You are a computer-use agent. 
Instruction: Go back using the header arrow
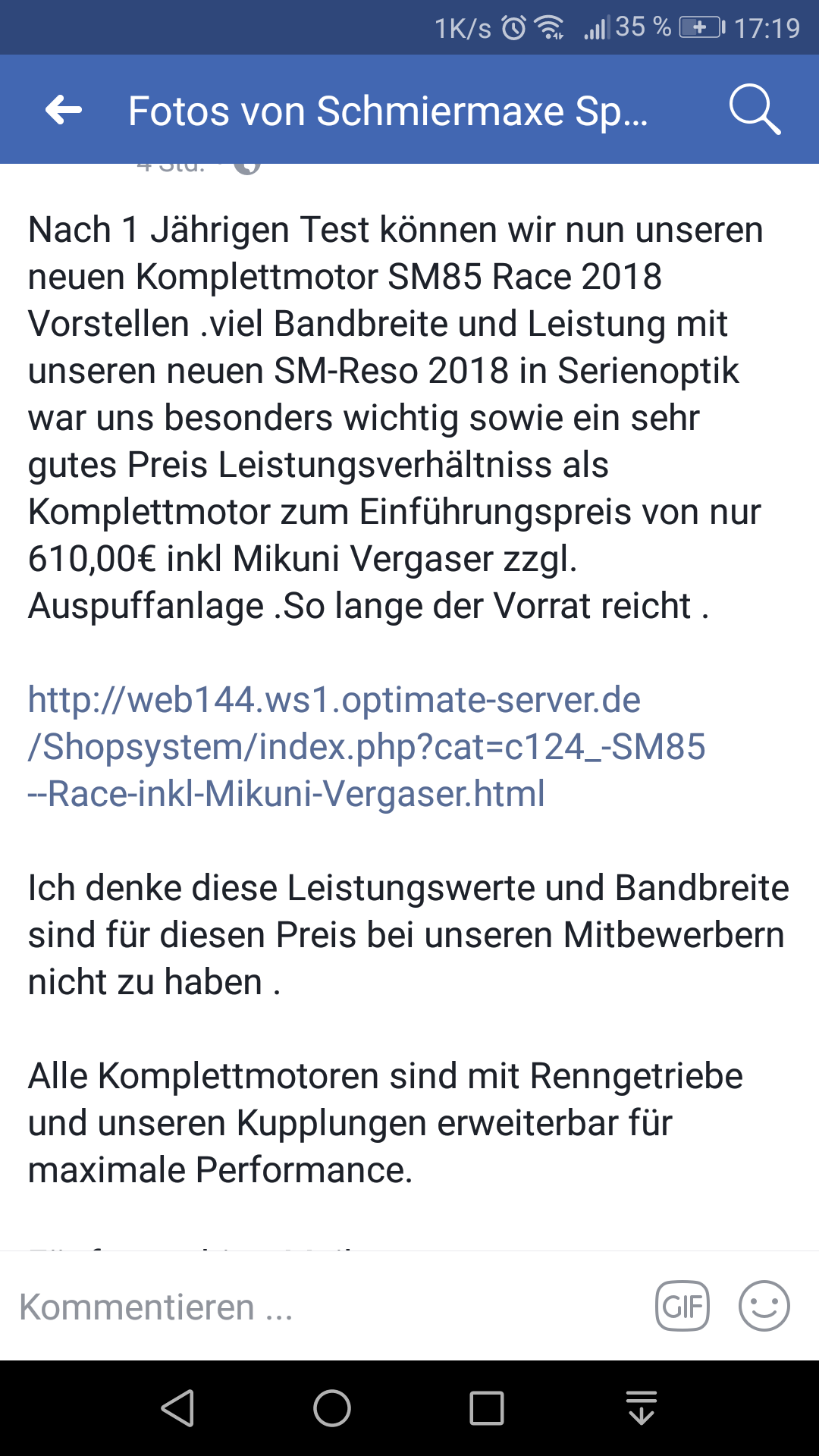pyautogui.click(x=64, y=111)
